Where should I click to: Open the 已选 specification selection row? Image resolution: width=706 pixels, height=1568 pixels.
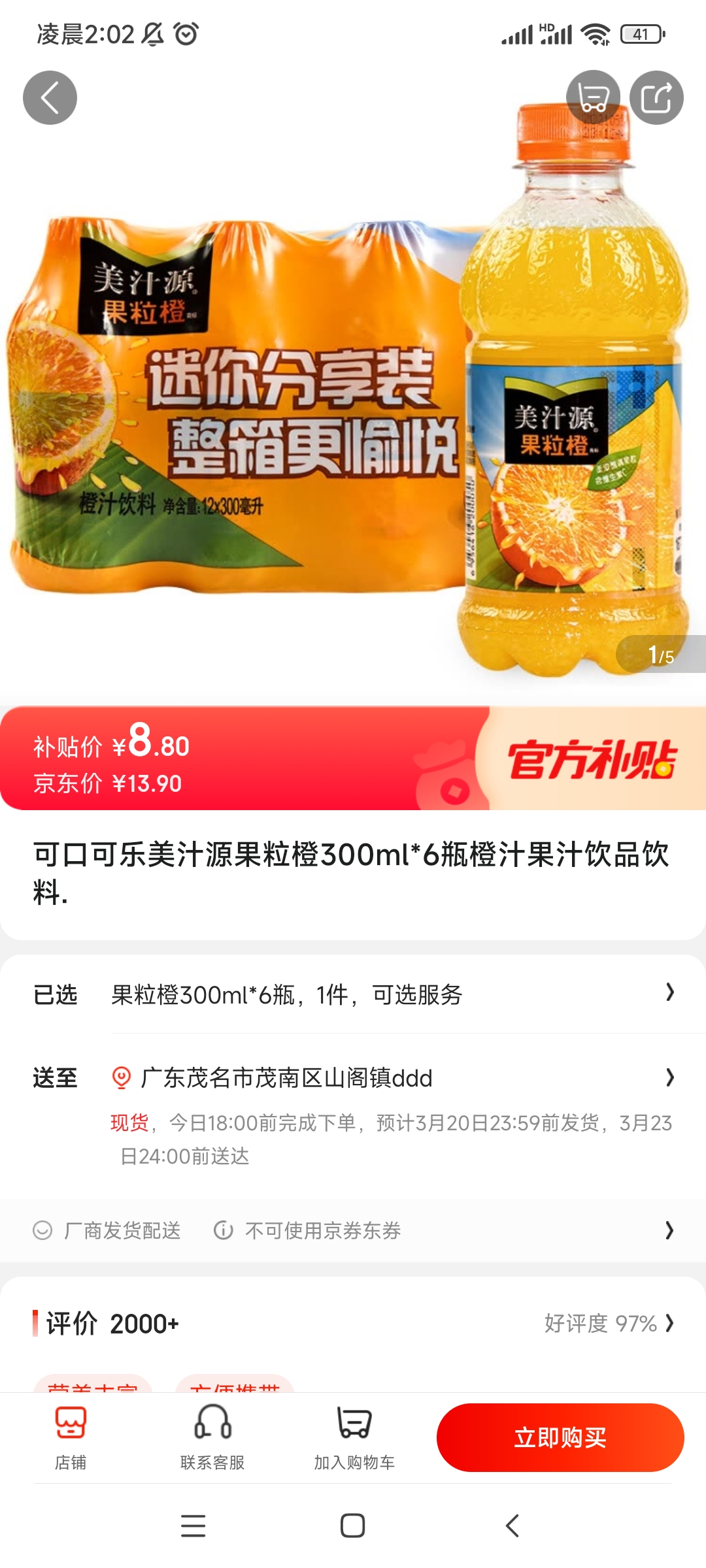353,994
